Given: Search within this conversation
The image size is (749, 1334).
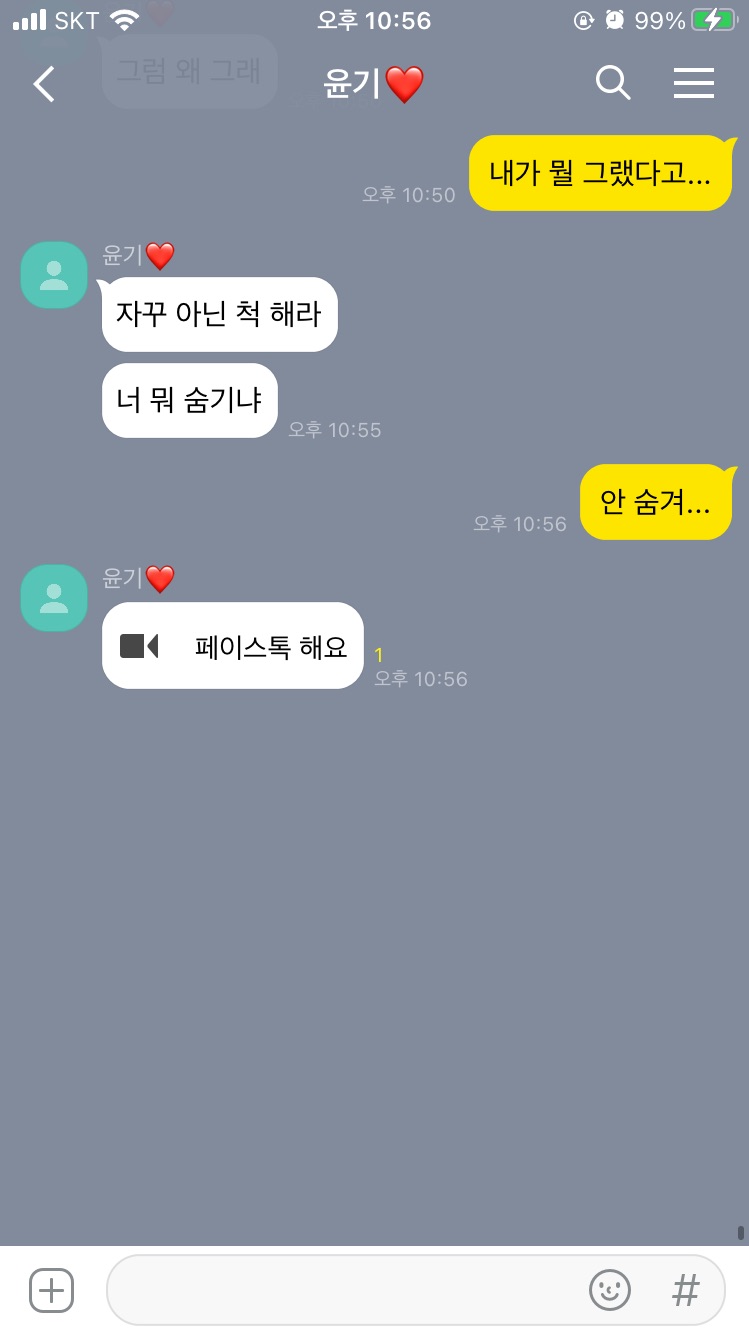Looking at the screenshot, I should coord(612,84).
